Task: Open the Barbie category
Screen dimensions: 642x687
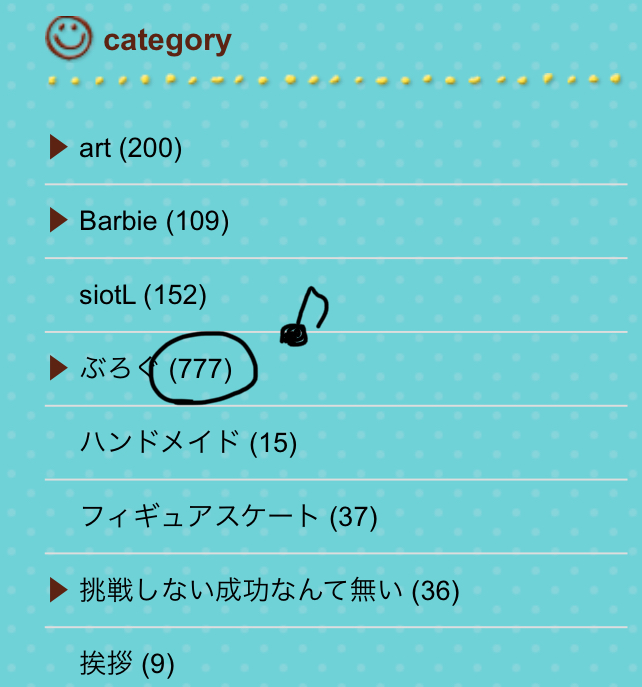Action: click(x=118, y=221)
